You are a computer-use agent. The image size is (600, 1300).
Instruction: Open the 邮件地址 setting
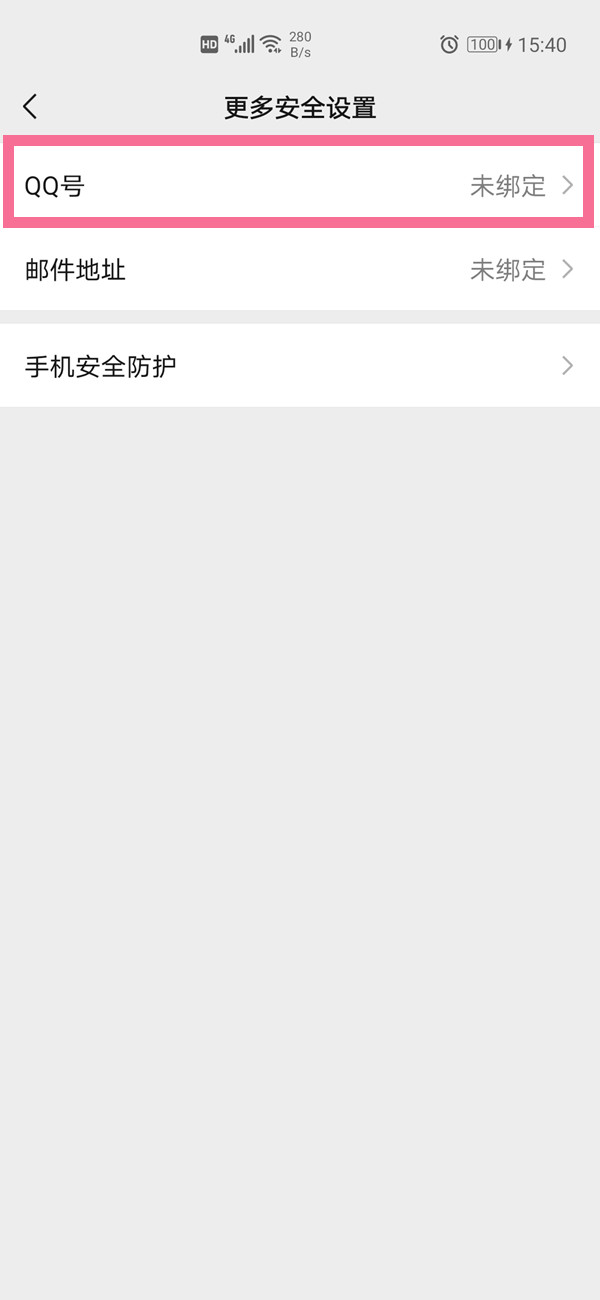click(300, 269)
